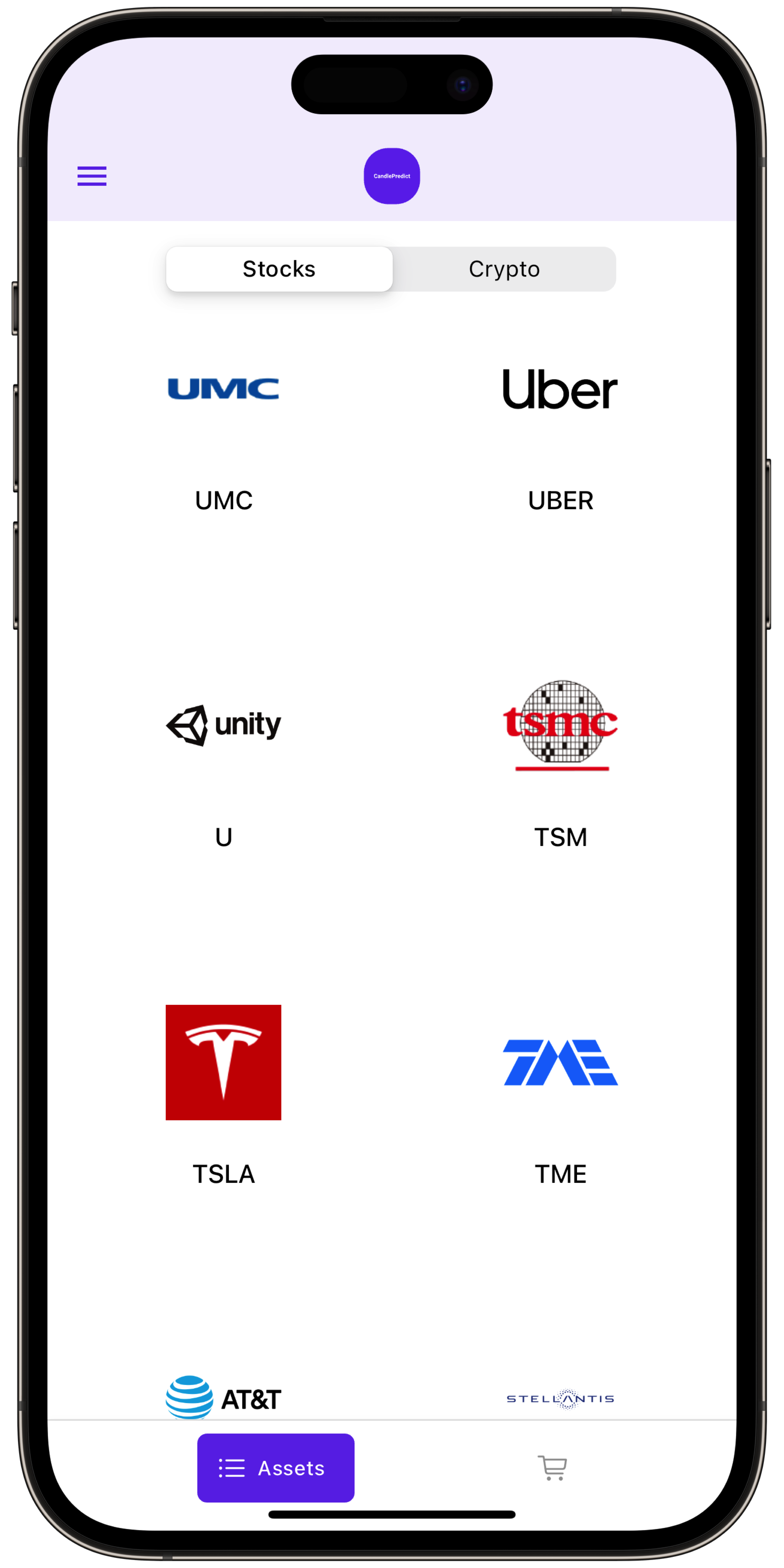Open the TME stock tile

[560, 1083]
